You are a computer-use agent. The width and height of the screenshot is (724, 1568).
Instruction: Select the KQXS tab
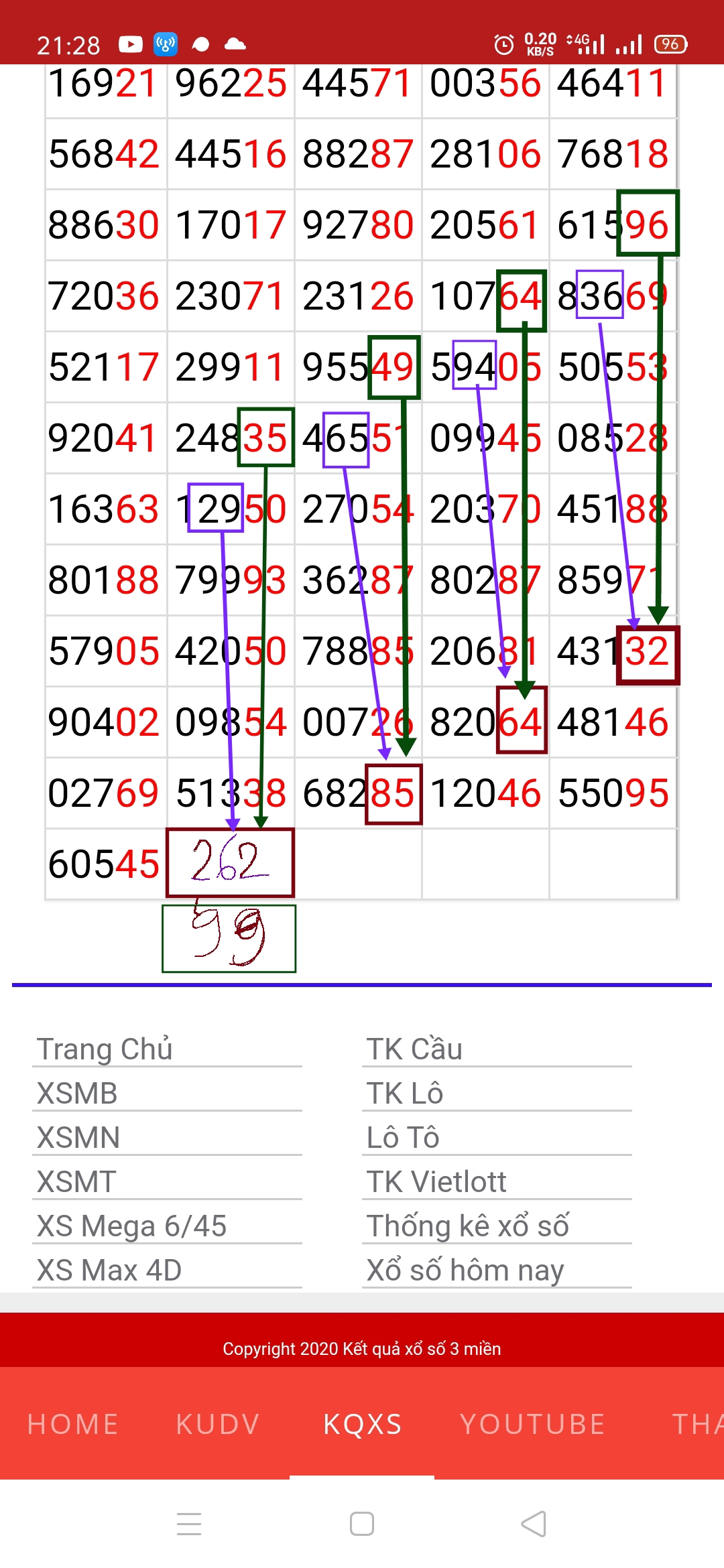coord(362,1424)
